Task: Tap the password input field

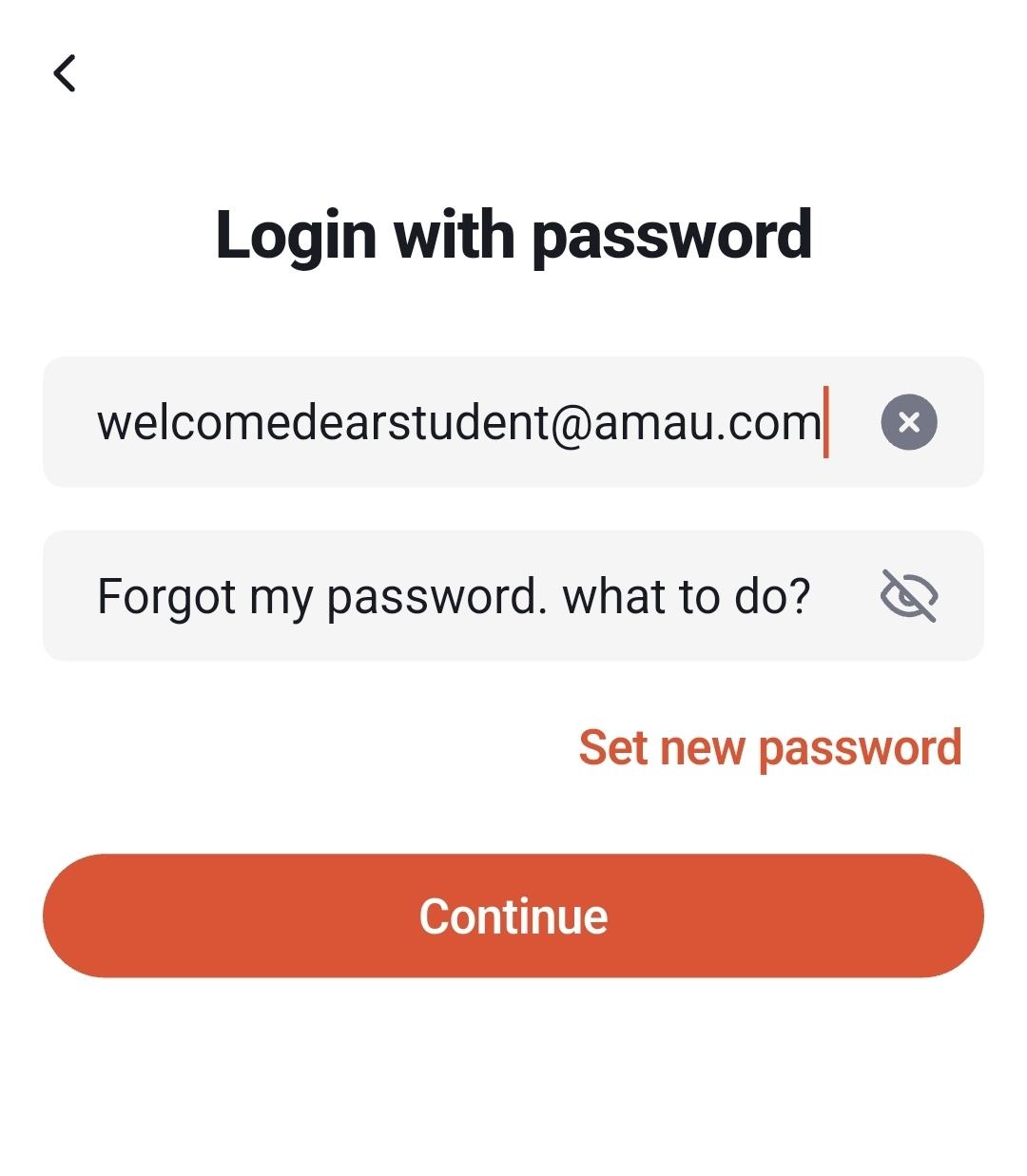Action: (455, 596)
